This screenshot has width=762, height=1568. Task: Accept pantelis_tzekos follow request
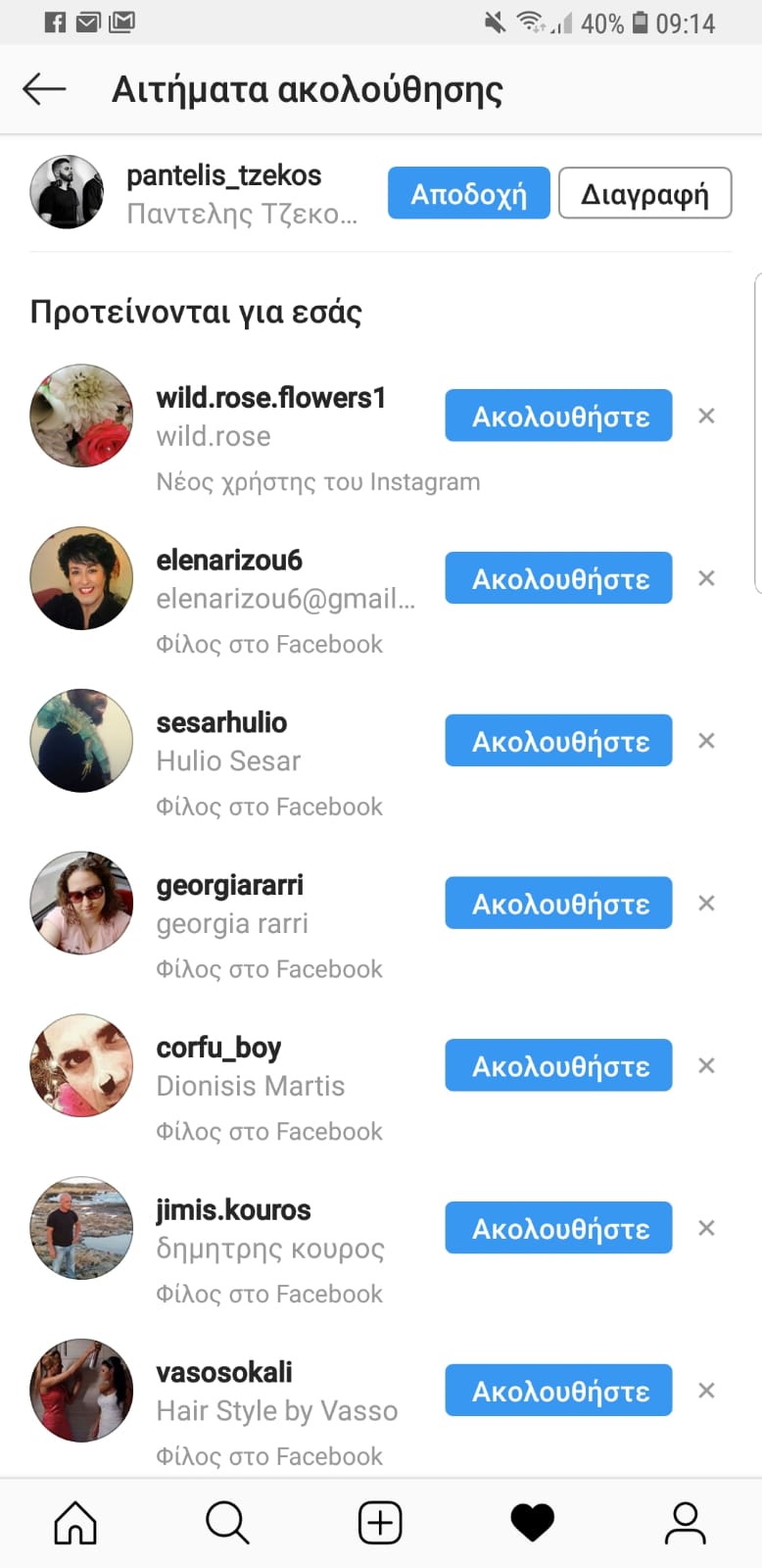[468, 193]
